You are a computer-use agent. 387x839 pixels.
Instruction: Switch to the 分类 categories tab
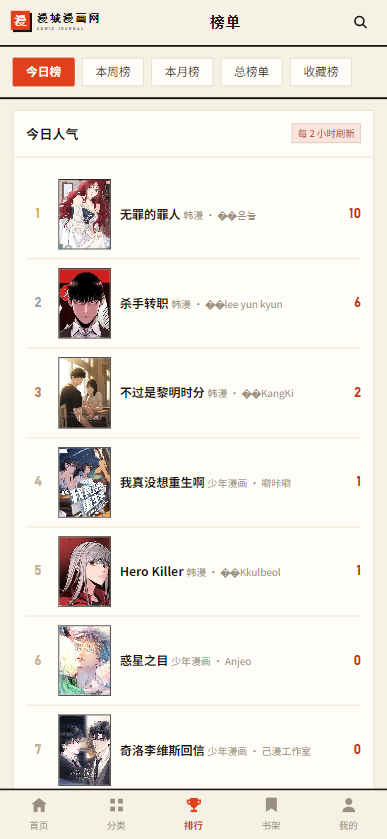pos(116,814)
